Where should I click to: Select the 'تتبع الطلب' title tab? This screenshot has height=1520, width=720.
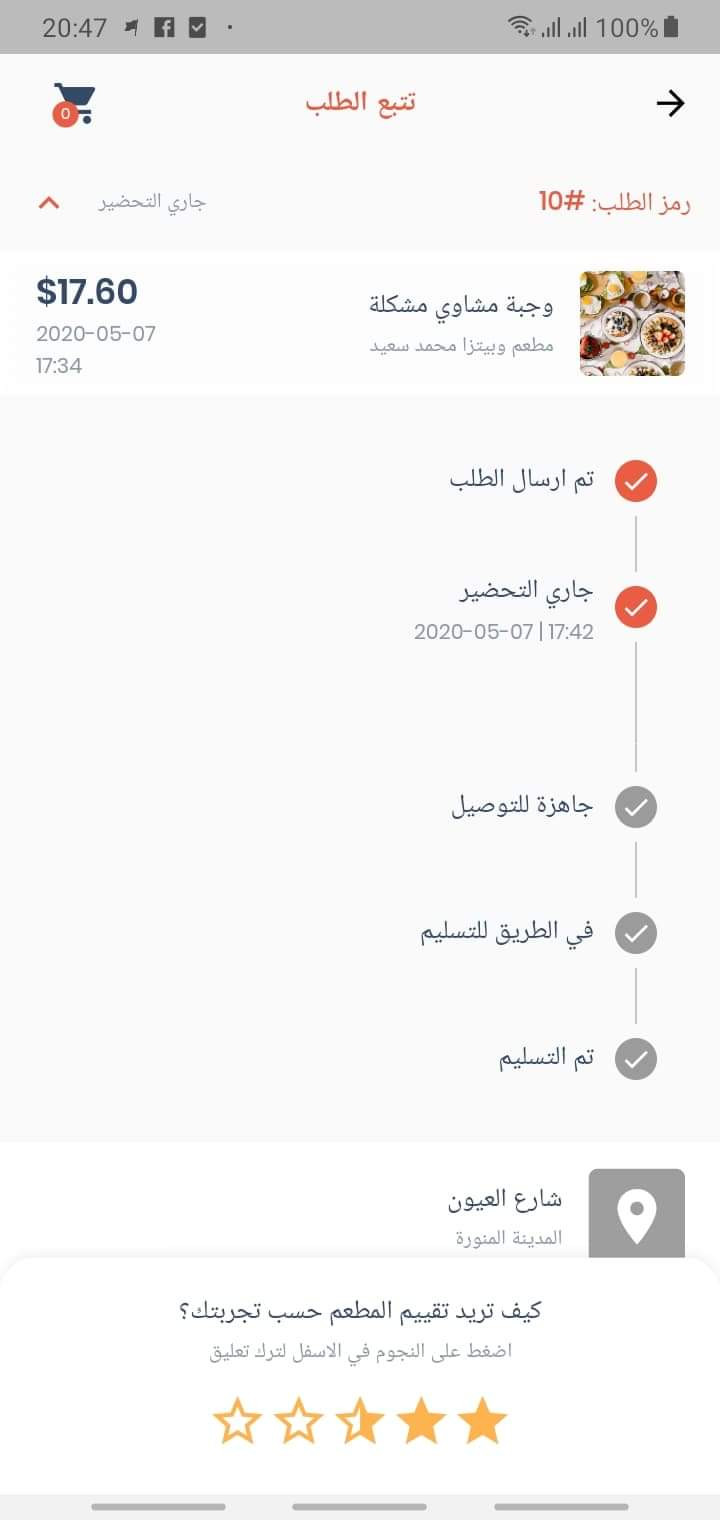point(361,103)
